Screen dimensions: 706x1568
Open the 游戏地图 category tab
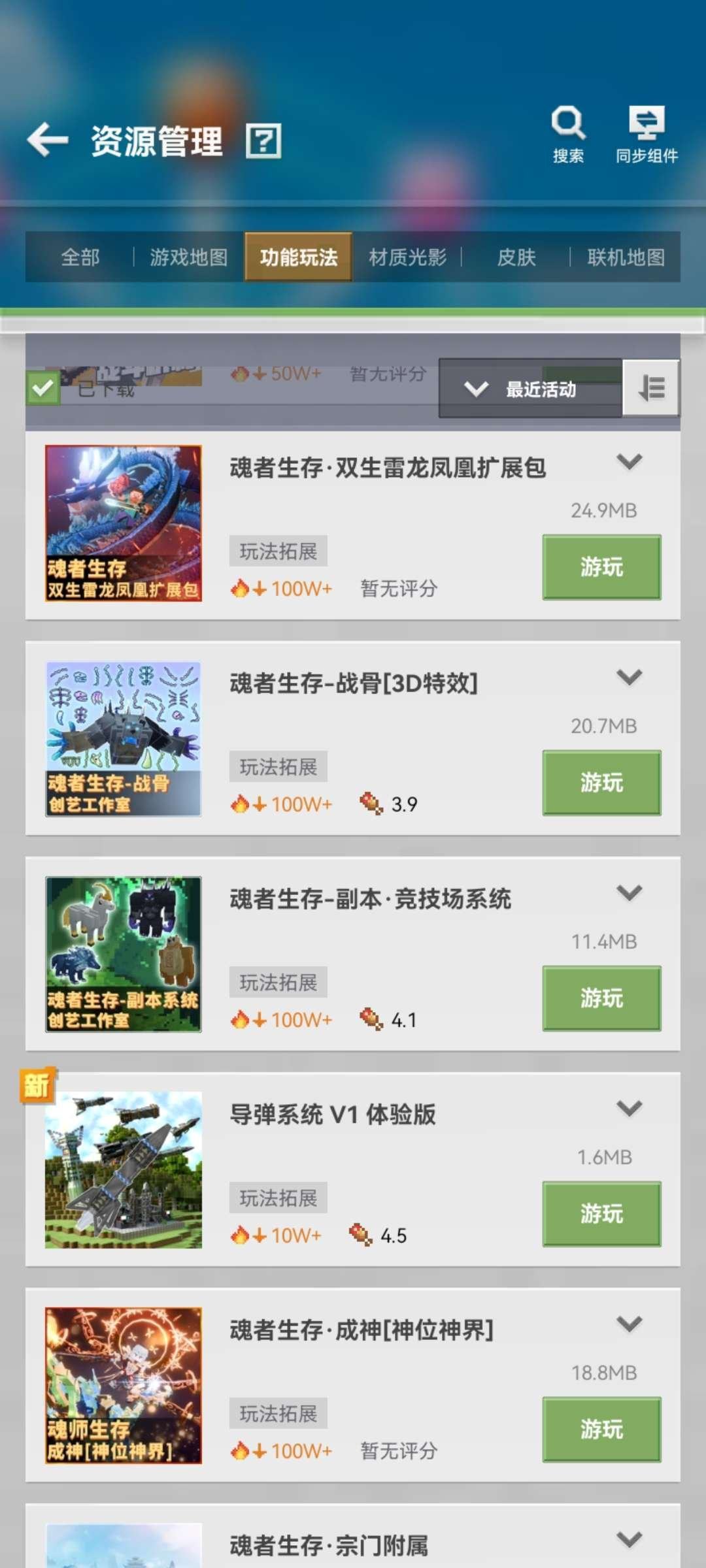pyautogui.click(x=188, y=257)
